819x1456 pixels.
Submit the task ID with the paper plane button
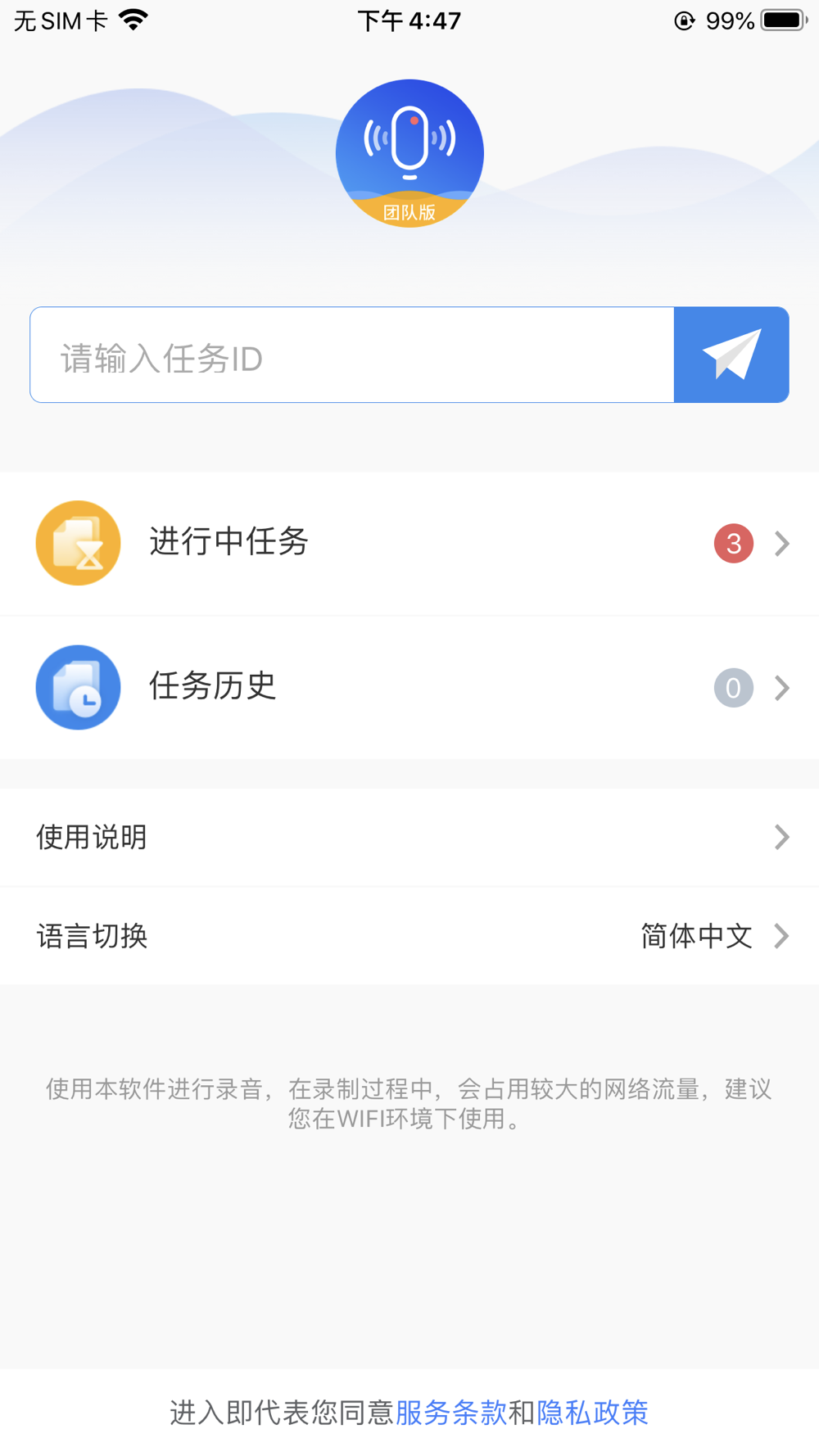point(731,355)
